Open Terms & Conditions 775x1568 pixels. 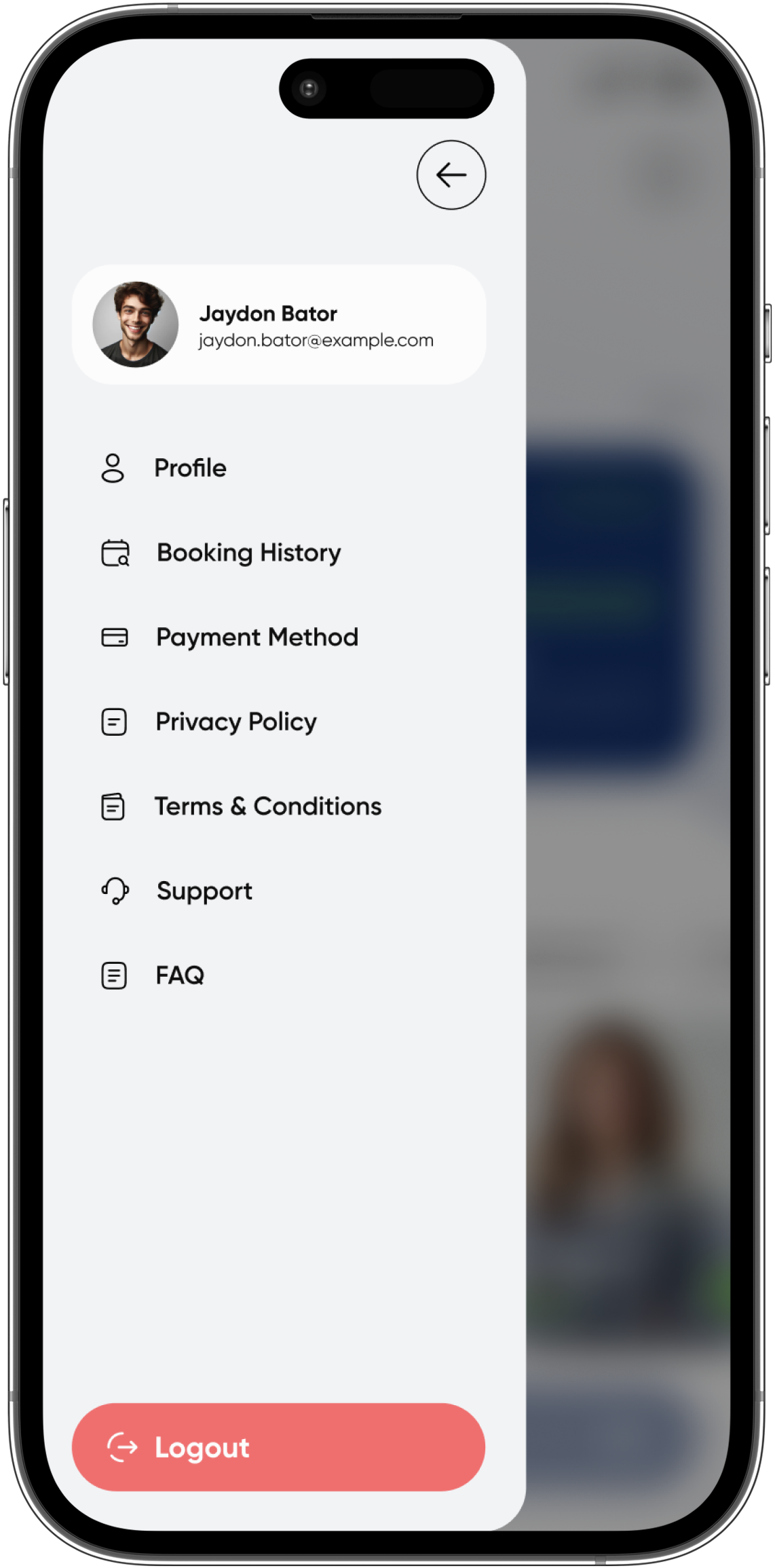pos(267,806)
